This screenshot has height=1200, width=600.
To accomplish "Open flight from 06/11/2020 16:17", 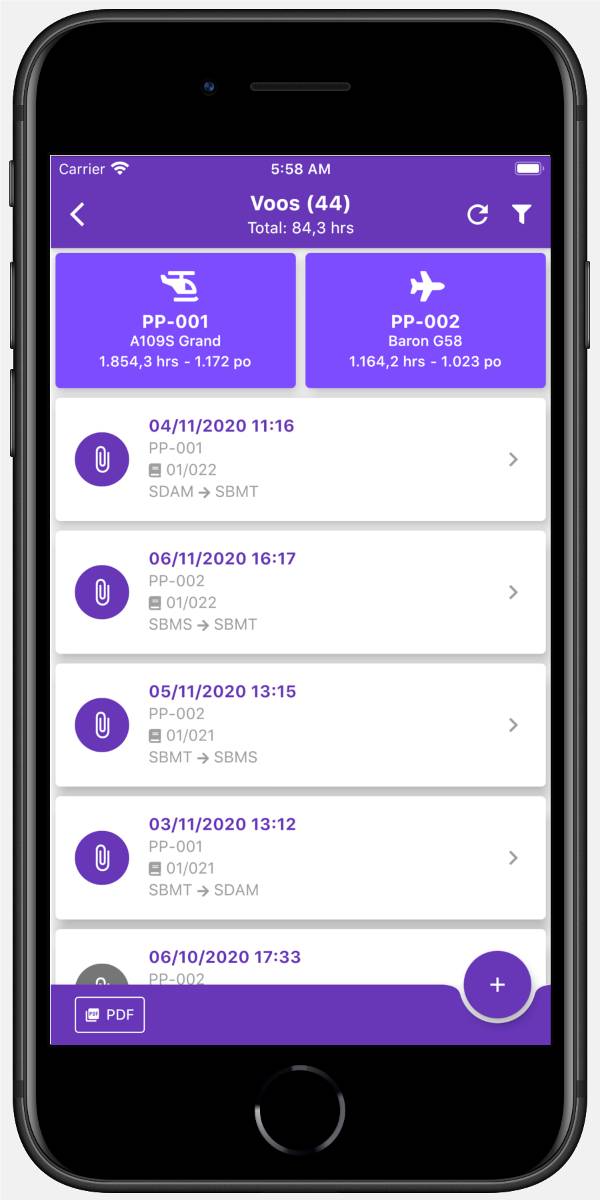I will click(300, 592).
